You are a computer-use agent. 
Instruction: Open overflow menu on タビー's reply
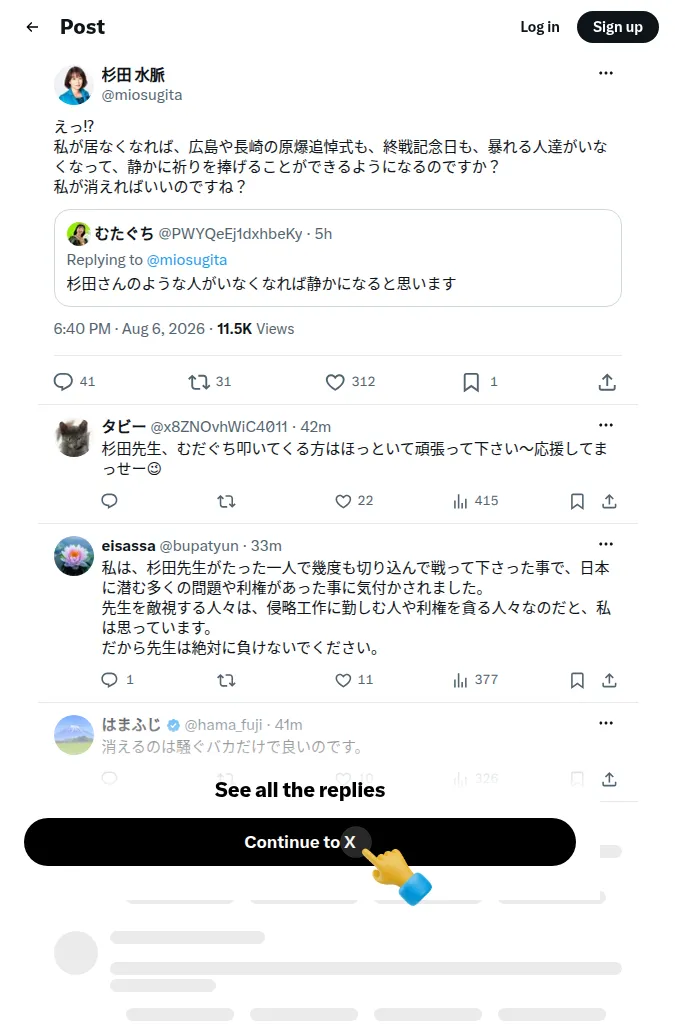[x=606, y=425]
